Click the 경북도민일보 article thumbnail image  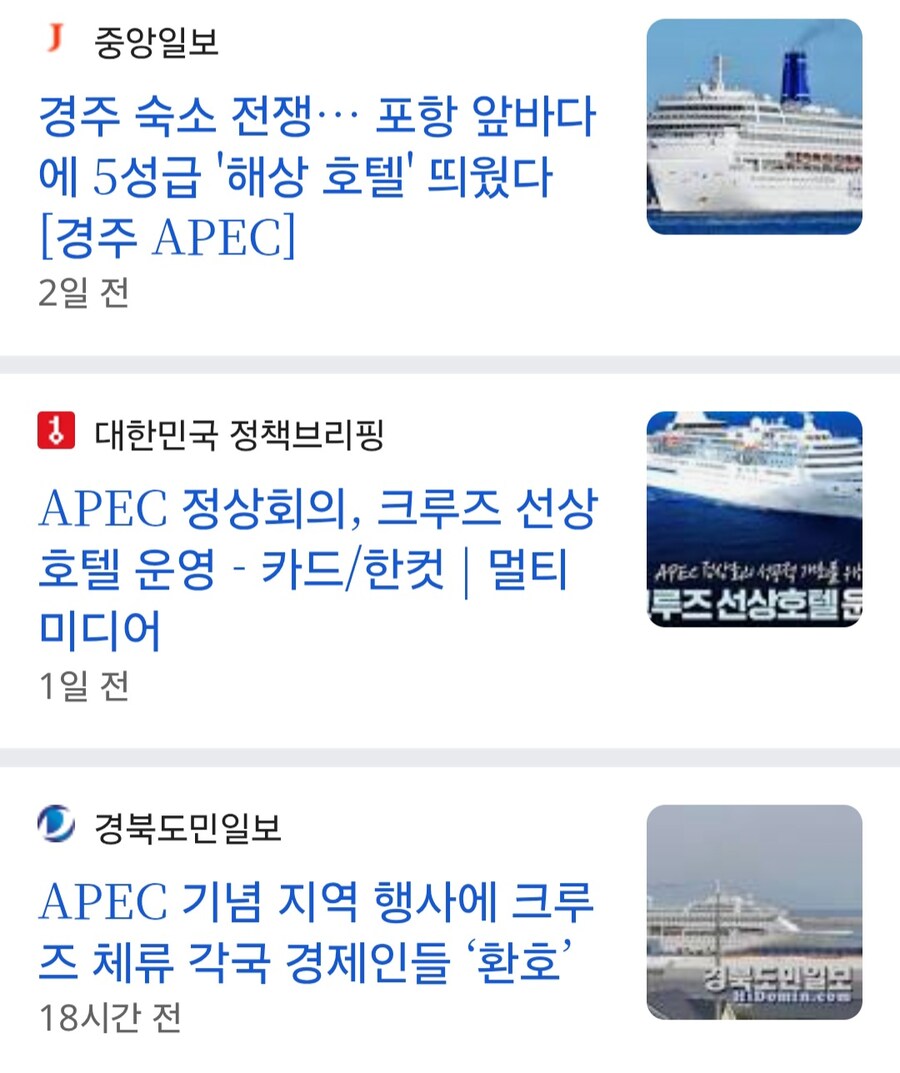pyautogui.click(x=758, y=910)
